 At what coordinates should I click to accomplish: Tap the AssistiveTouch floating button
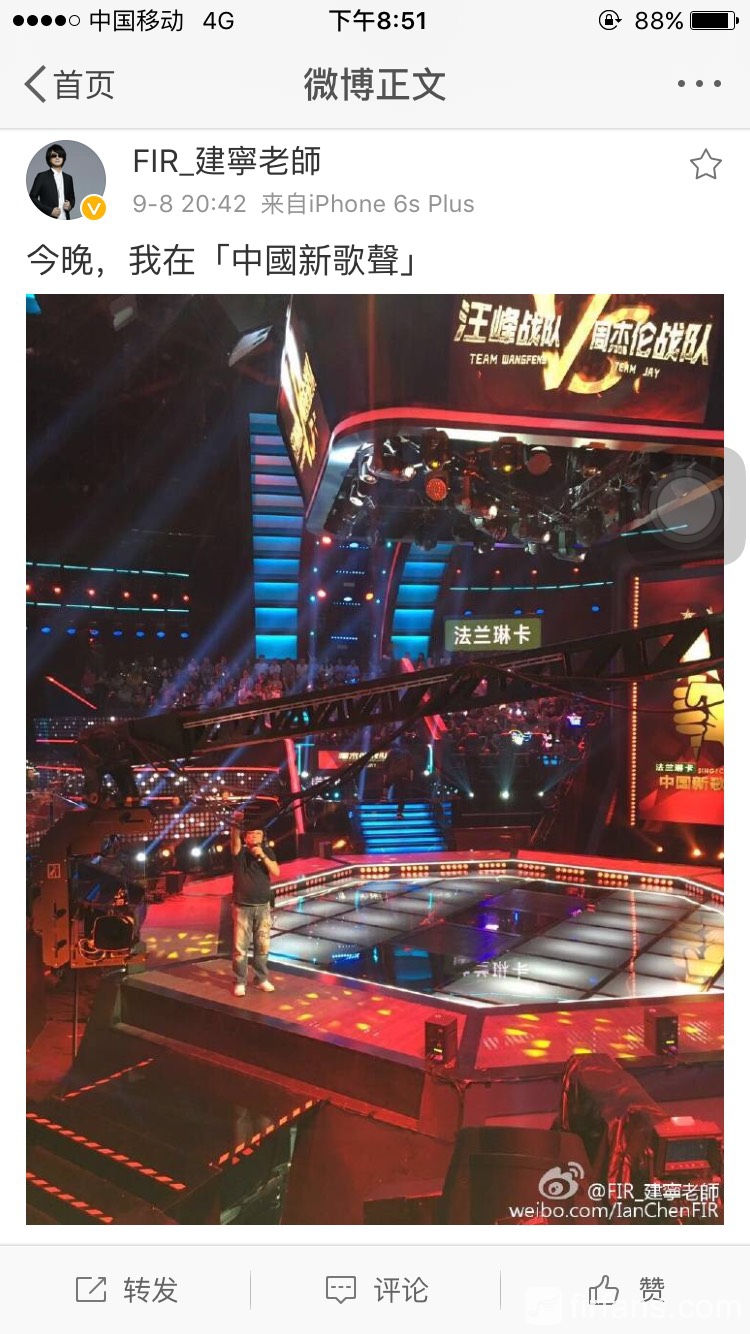click(x=687, y=506)
